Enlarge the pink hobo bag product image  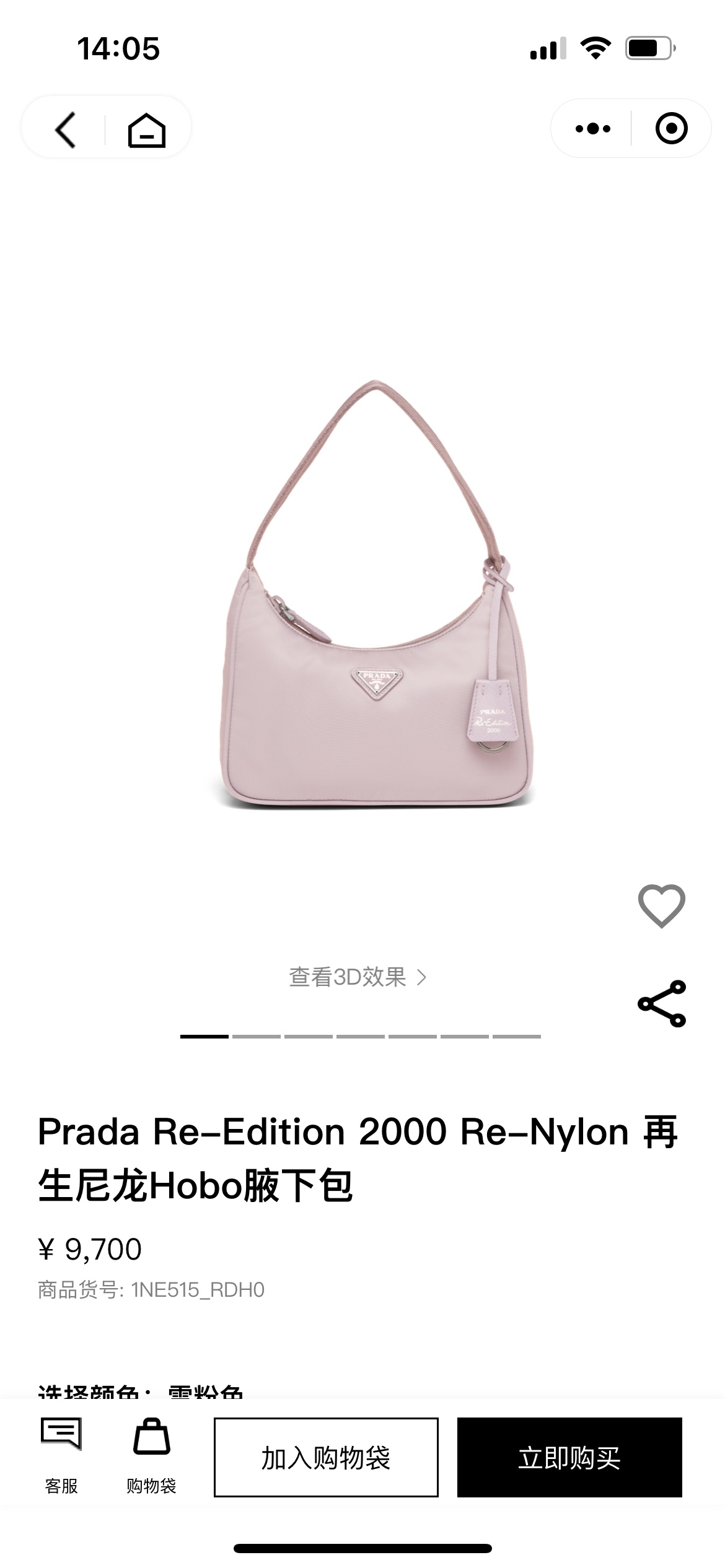tap(377, 595)
